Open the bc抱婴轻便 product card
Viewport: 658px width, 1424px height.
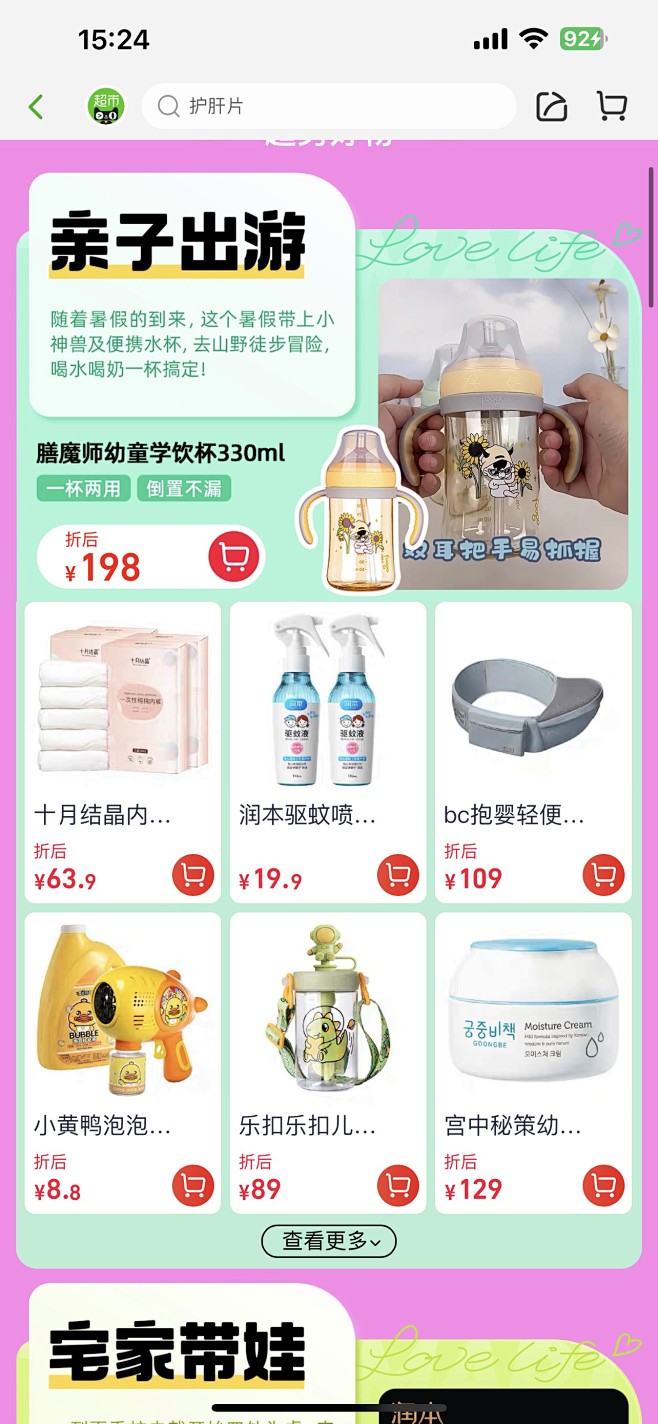(x=534, y=752)
